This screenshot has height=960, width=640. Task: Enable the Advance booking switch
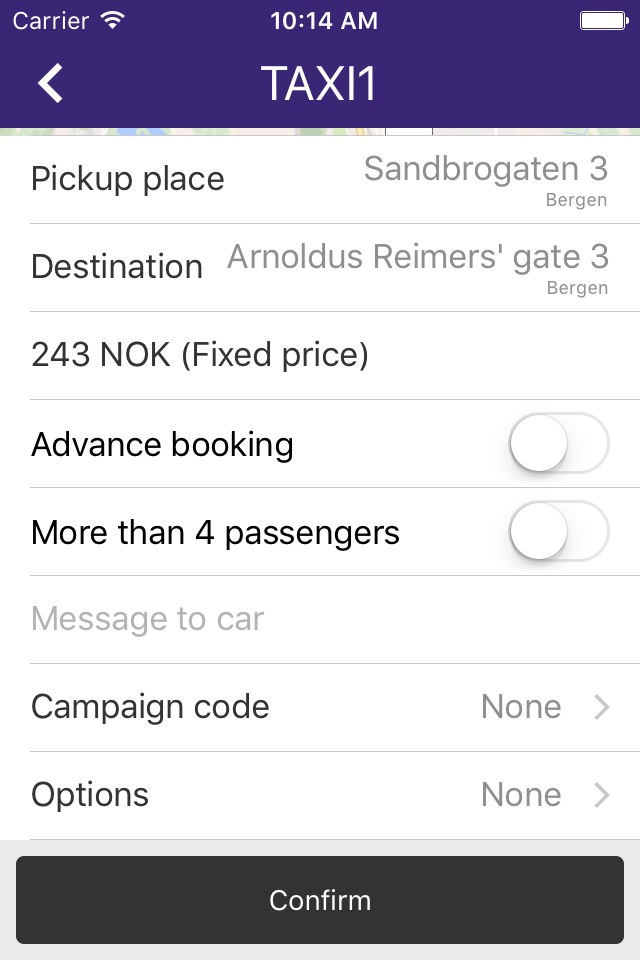558,443
